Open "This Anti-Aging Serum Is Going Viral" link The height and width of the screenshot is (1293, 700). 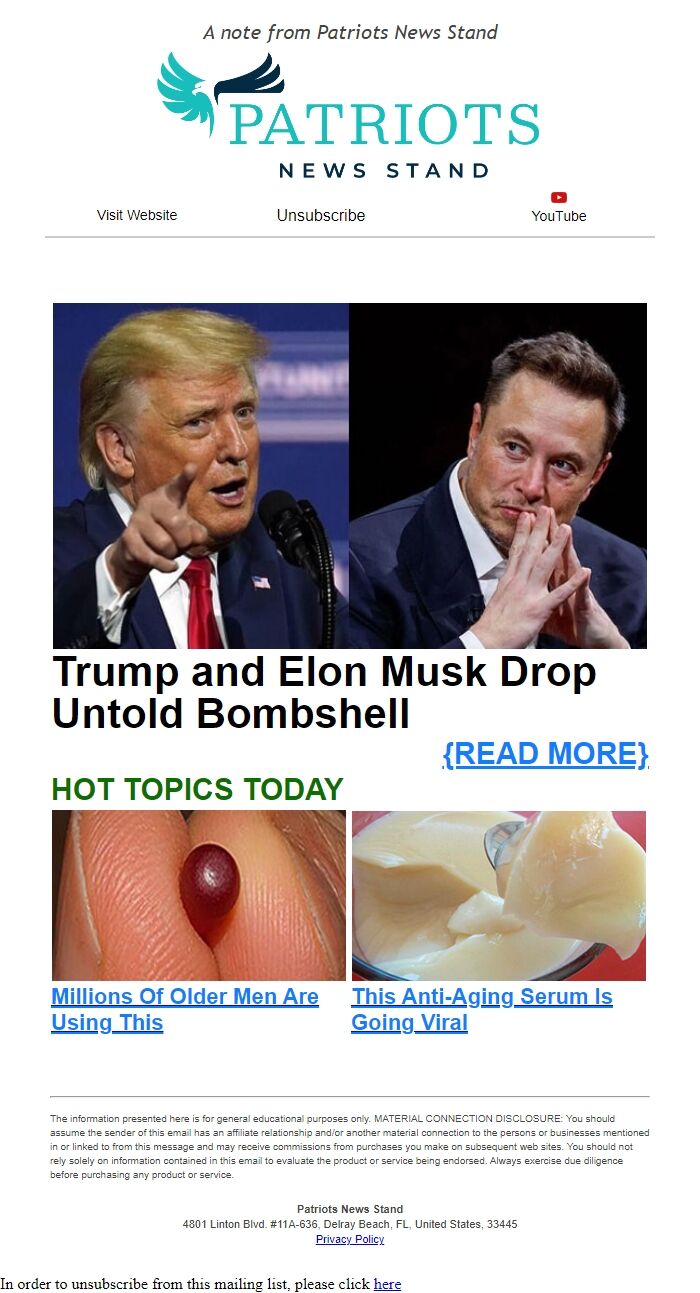[x=481, y=1009]
